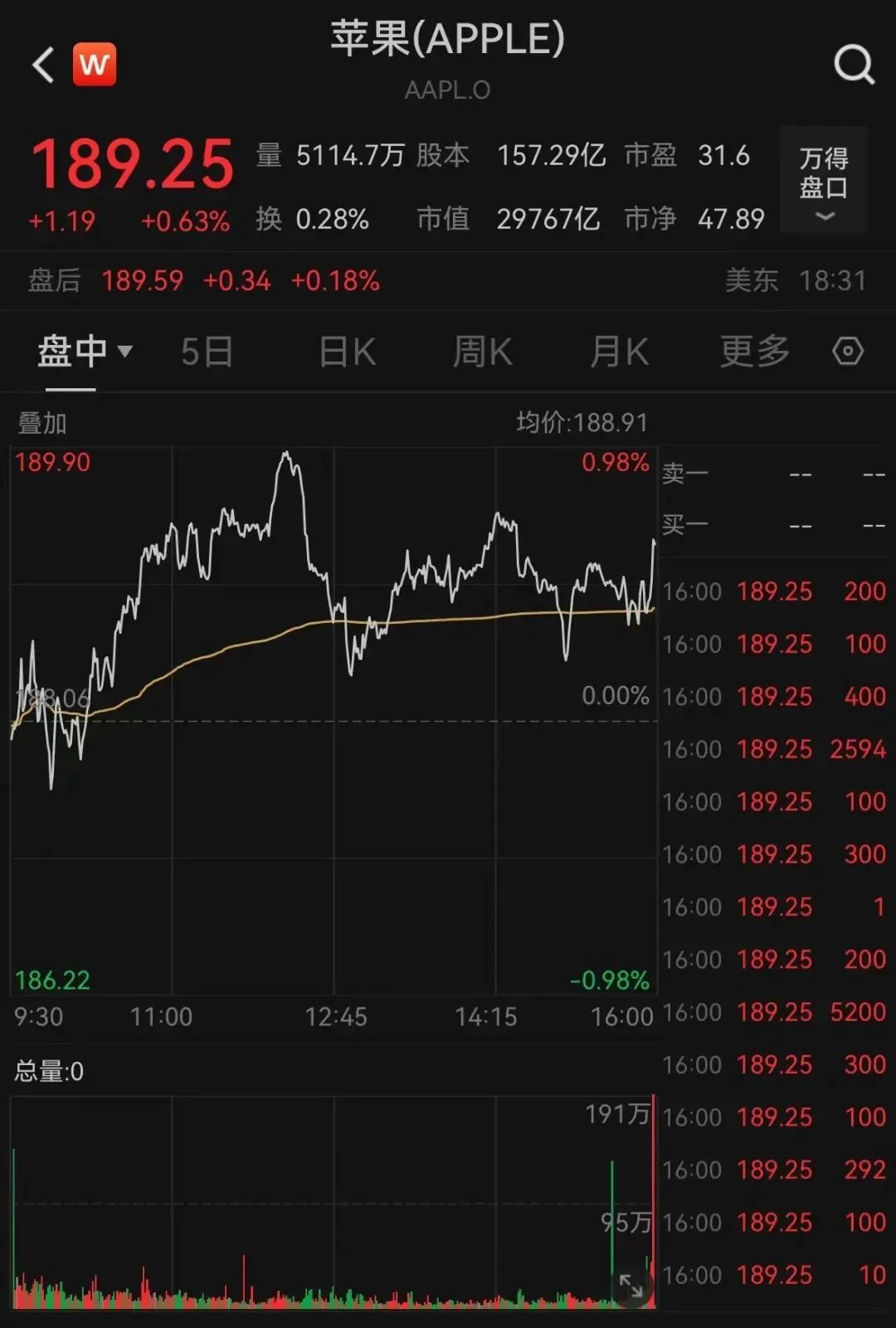Switch to the 5日 chart tab
The image size is (896, 1328).
(x=207, y=352)
